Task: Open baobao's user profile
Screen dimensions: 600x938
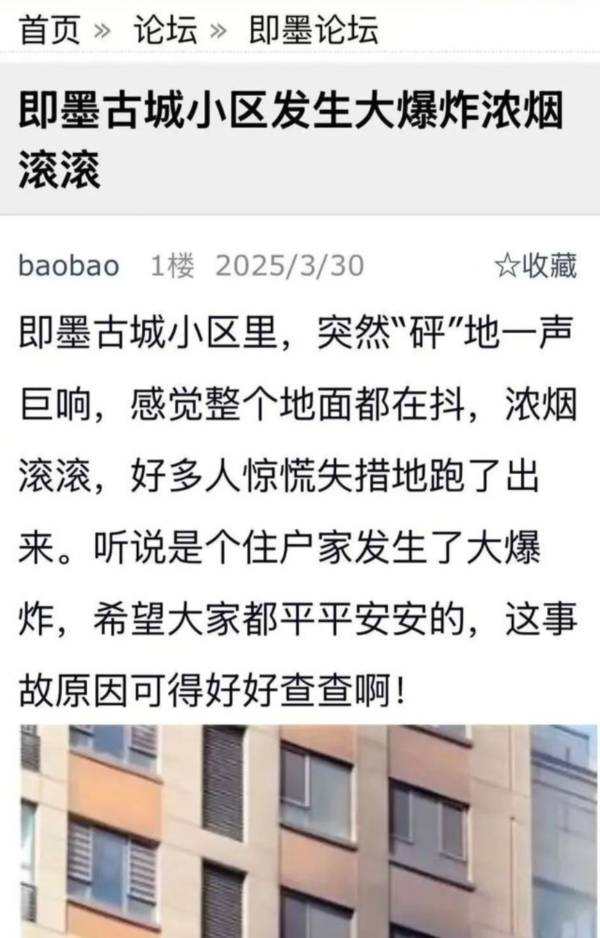Action: click(x=68, y=266)
